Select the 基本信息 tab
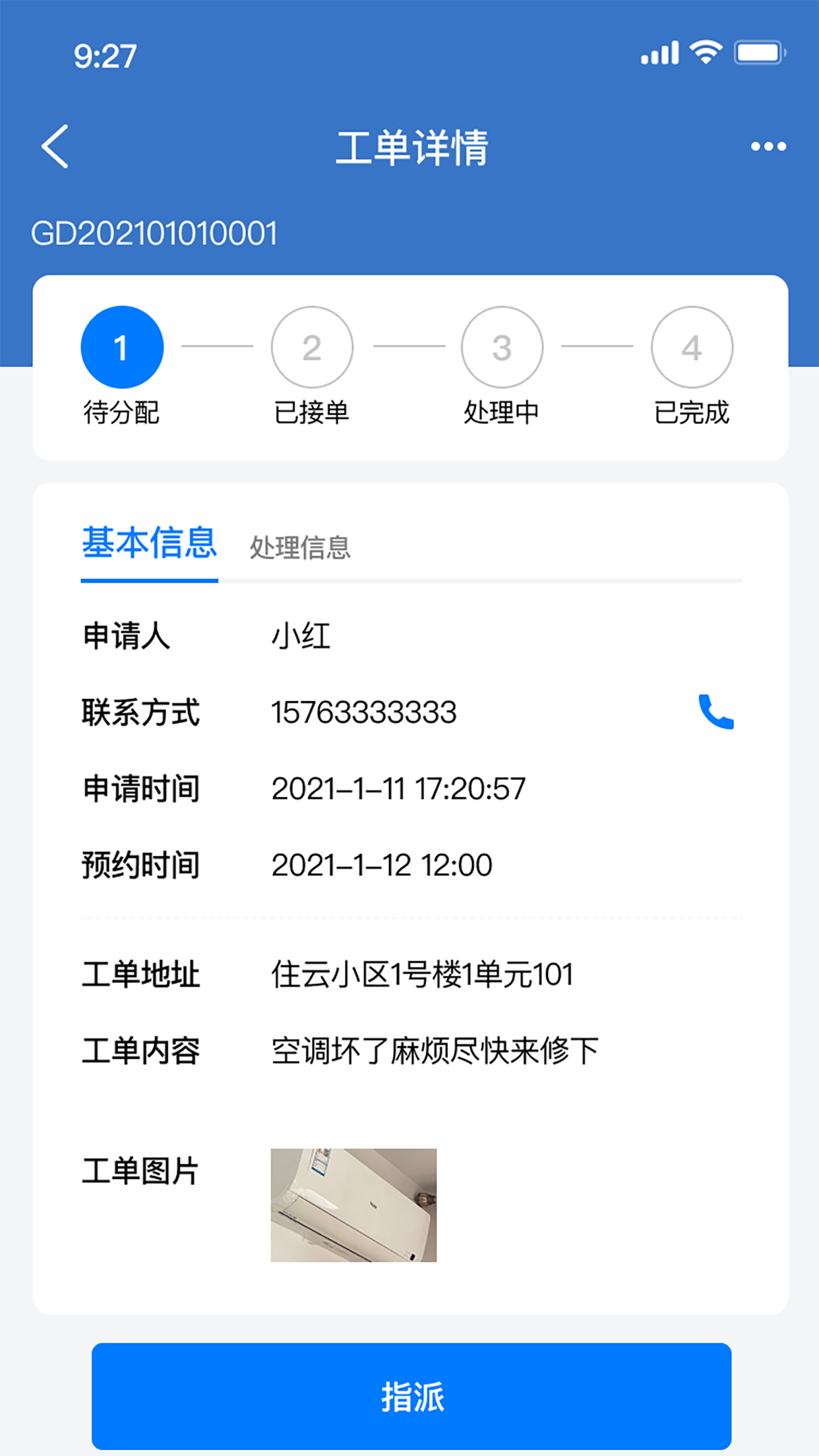819x1456 pixels. click(x=150, y=544)
